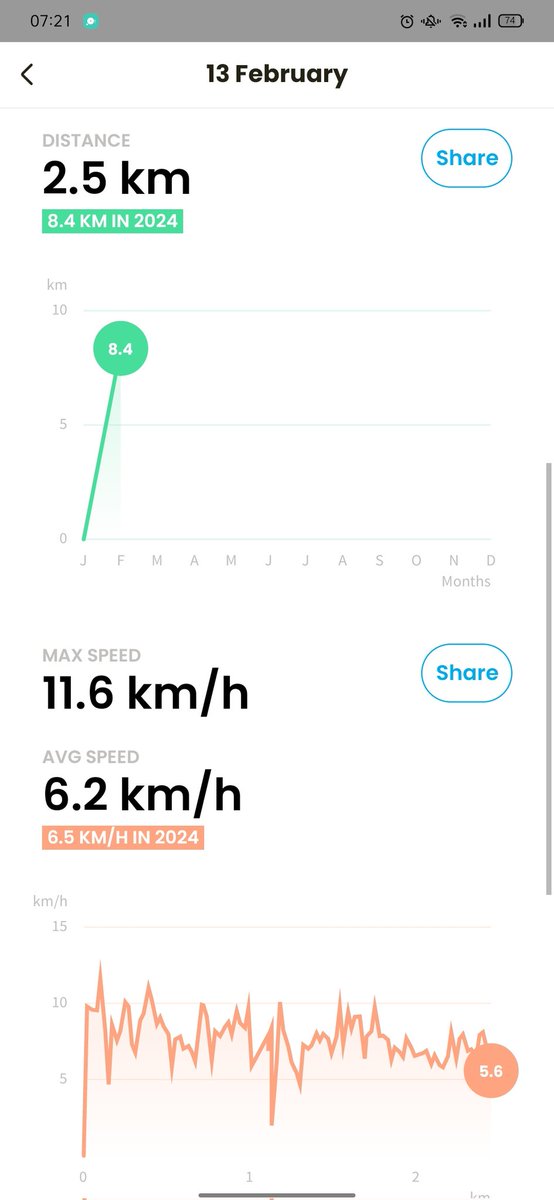Go back using the header arrow

pyautogui.click(x=27, y=74)
